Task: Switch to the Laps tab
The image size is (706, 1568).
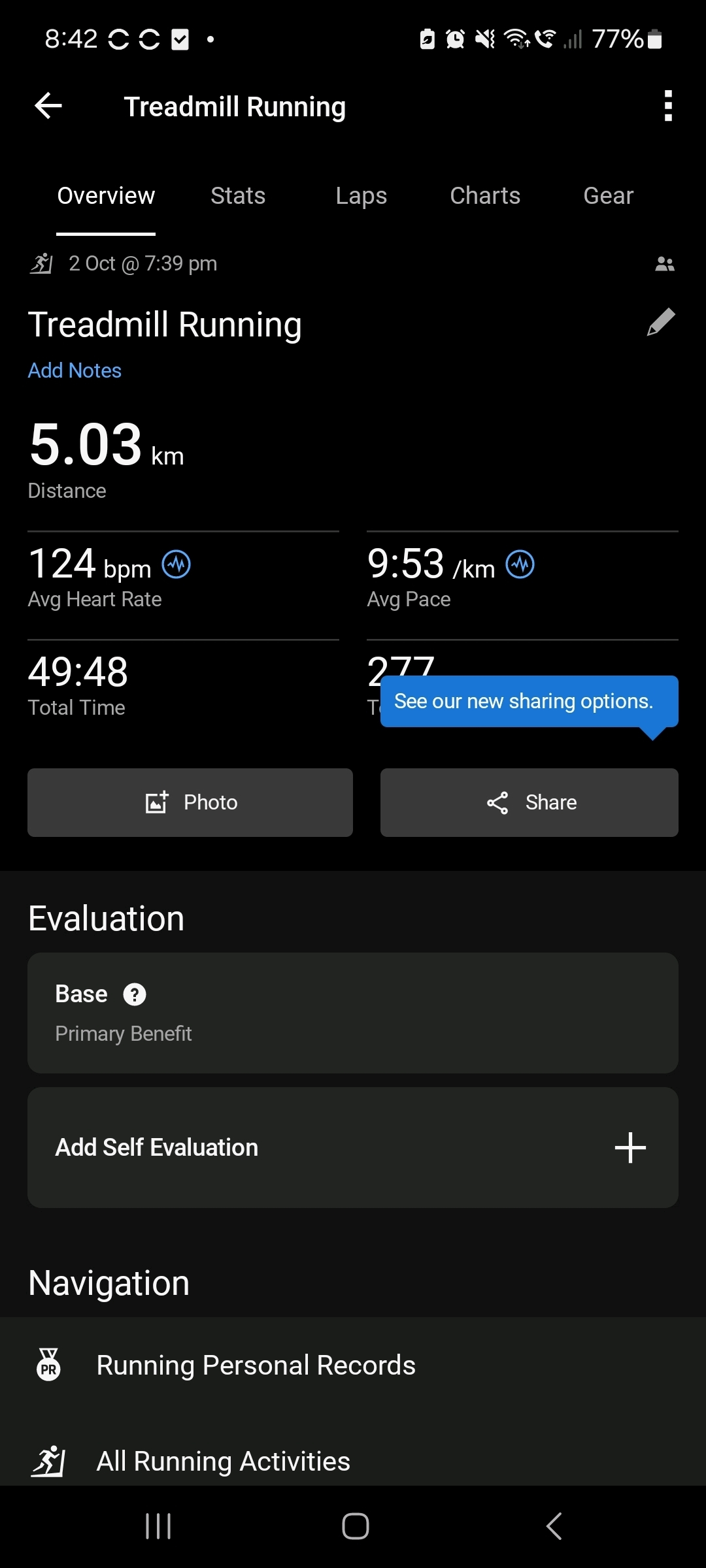Action: 361,196
